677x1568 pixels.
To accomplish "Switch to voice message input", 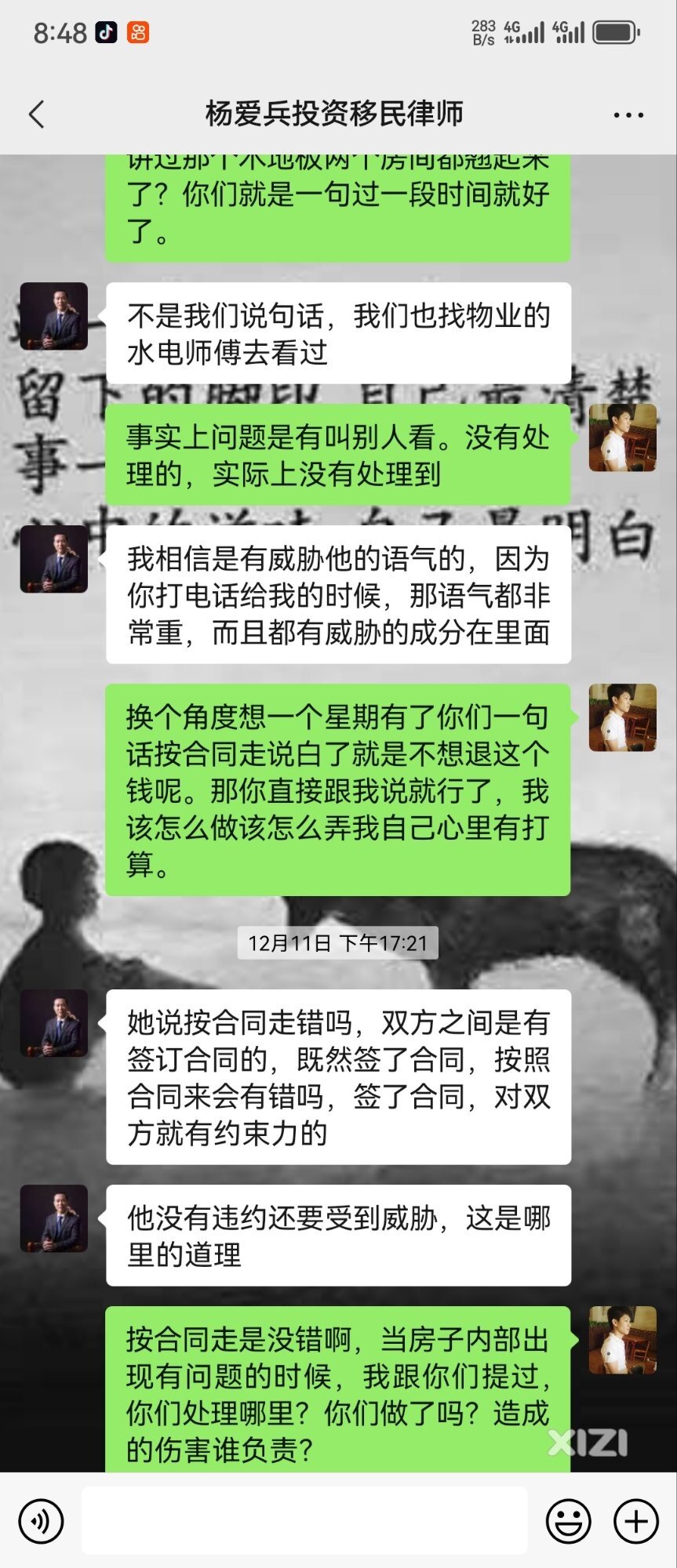I will tap(41, 1522).
